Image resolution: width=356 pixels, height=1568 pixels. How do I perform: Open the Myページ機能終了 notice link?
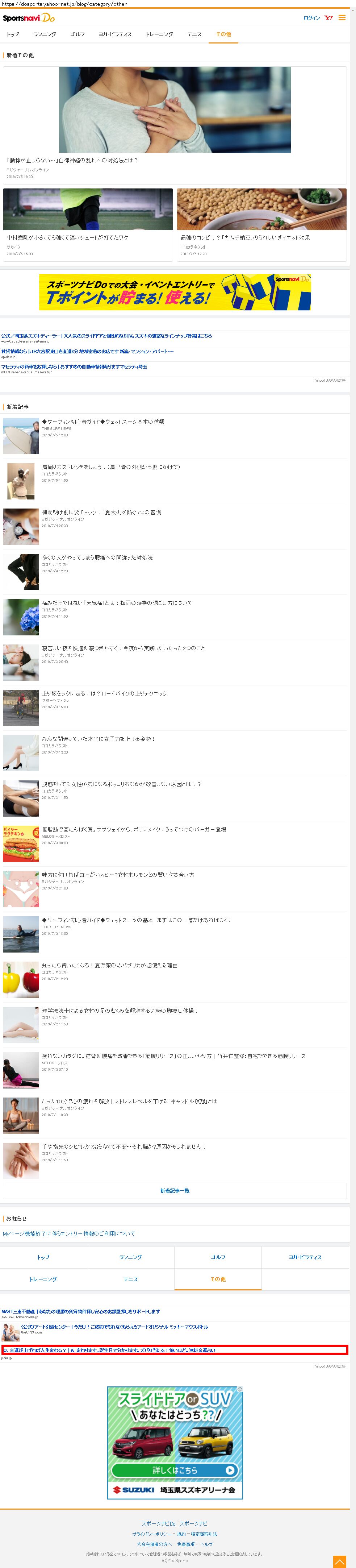(x=69, y=1233)
